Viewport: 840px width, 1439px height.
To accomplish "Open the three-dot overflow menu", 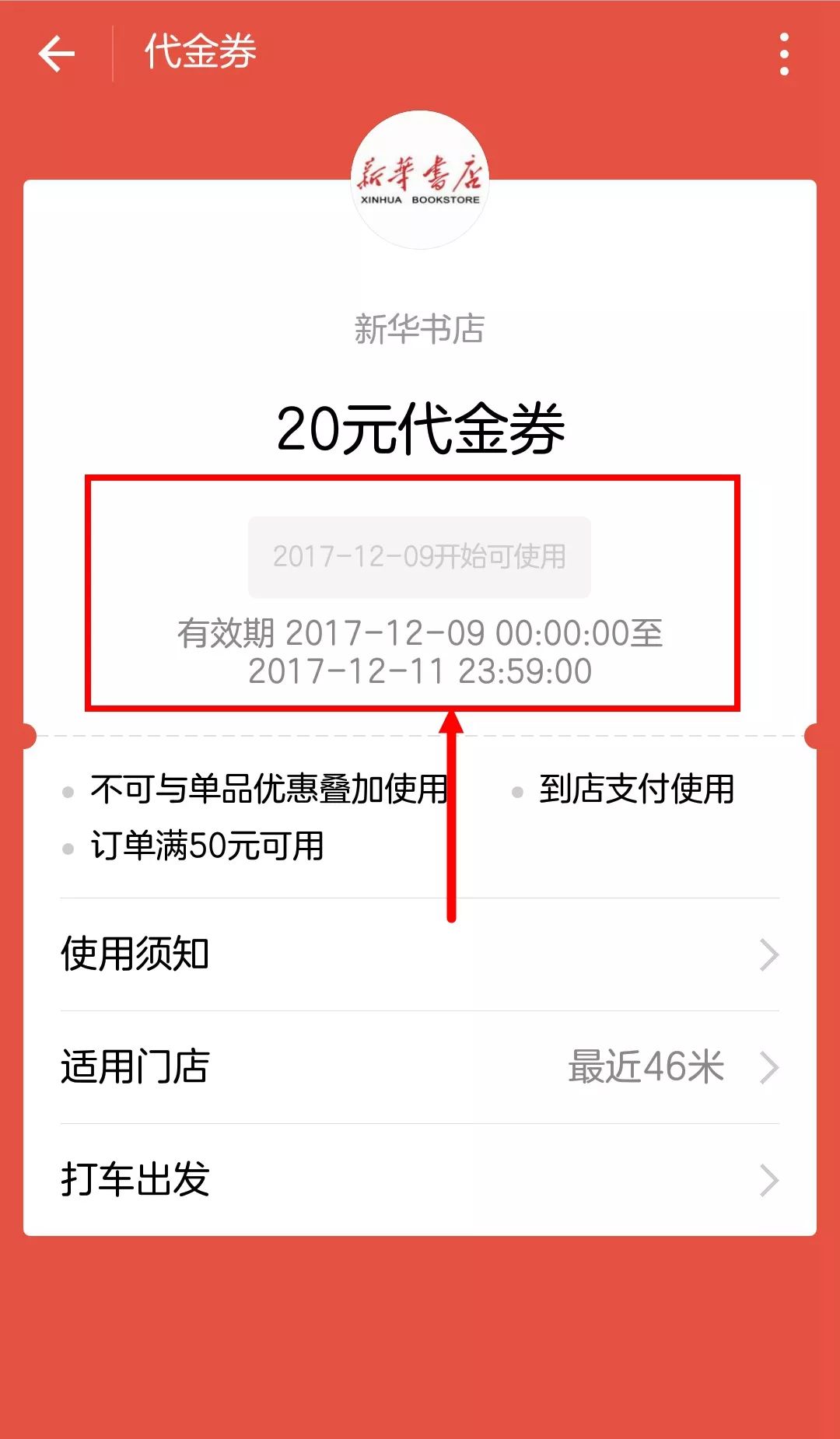I will coord(784,54).
